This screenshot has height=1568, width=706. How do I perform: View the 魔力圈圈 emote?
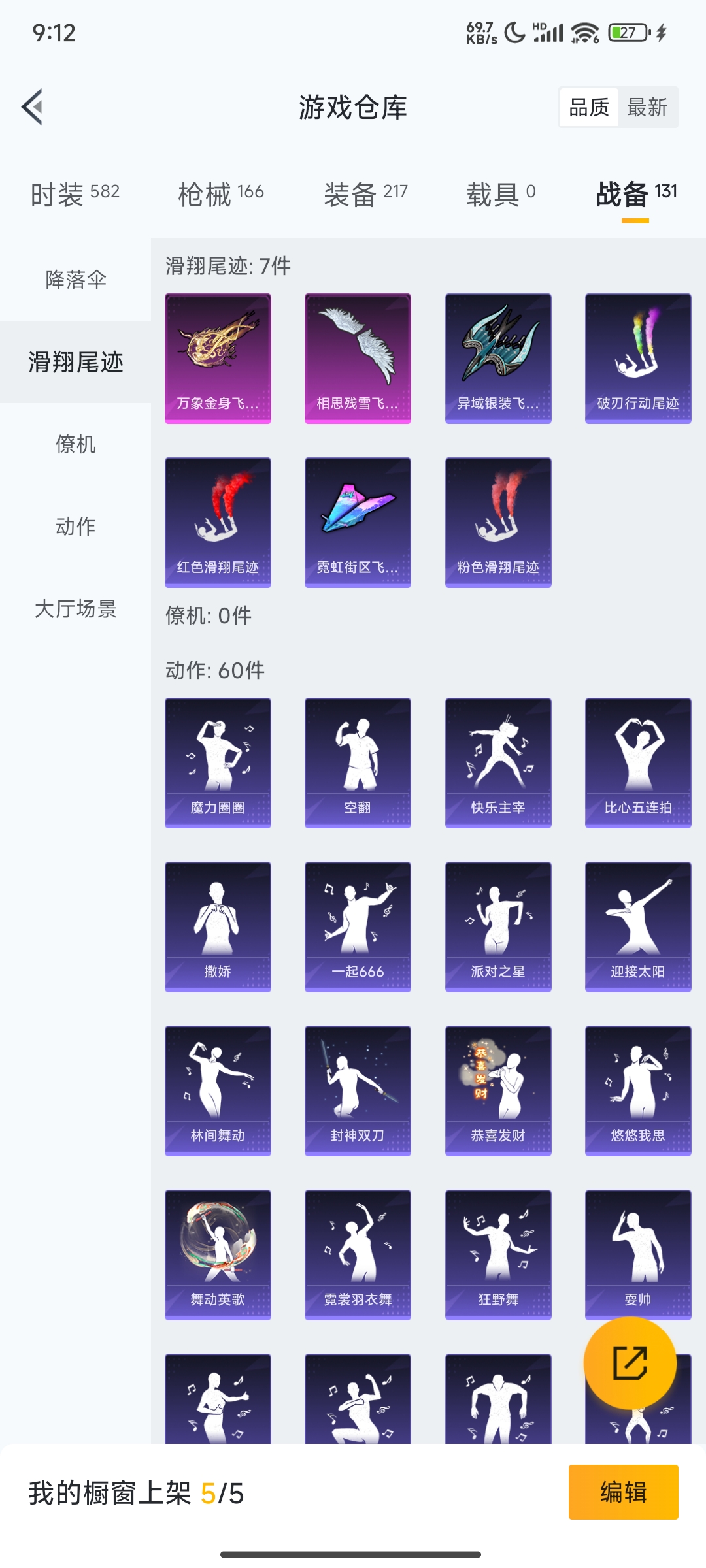pos(218,763)
